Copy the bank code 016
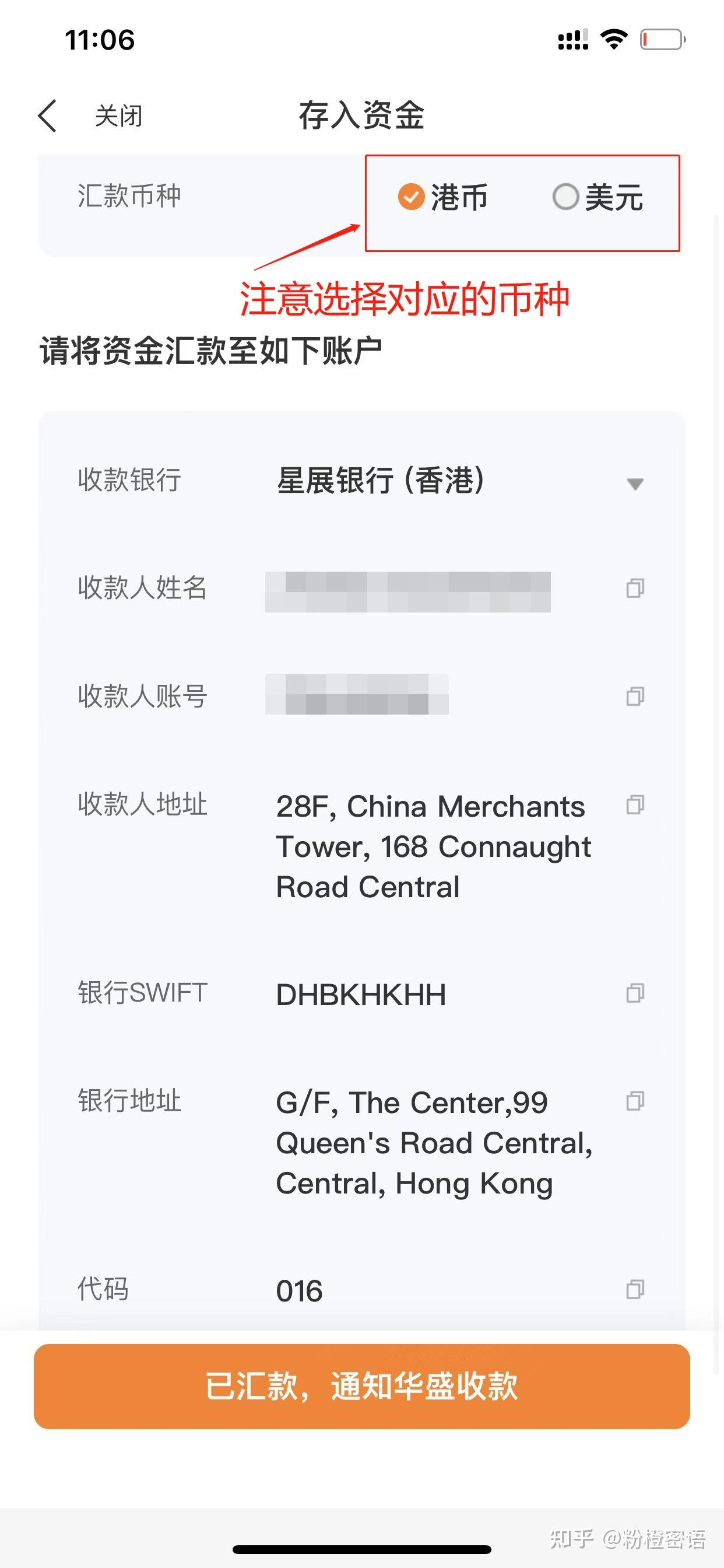The width and height of the screenshot is (724, 1568). pos(637,1289)
